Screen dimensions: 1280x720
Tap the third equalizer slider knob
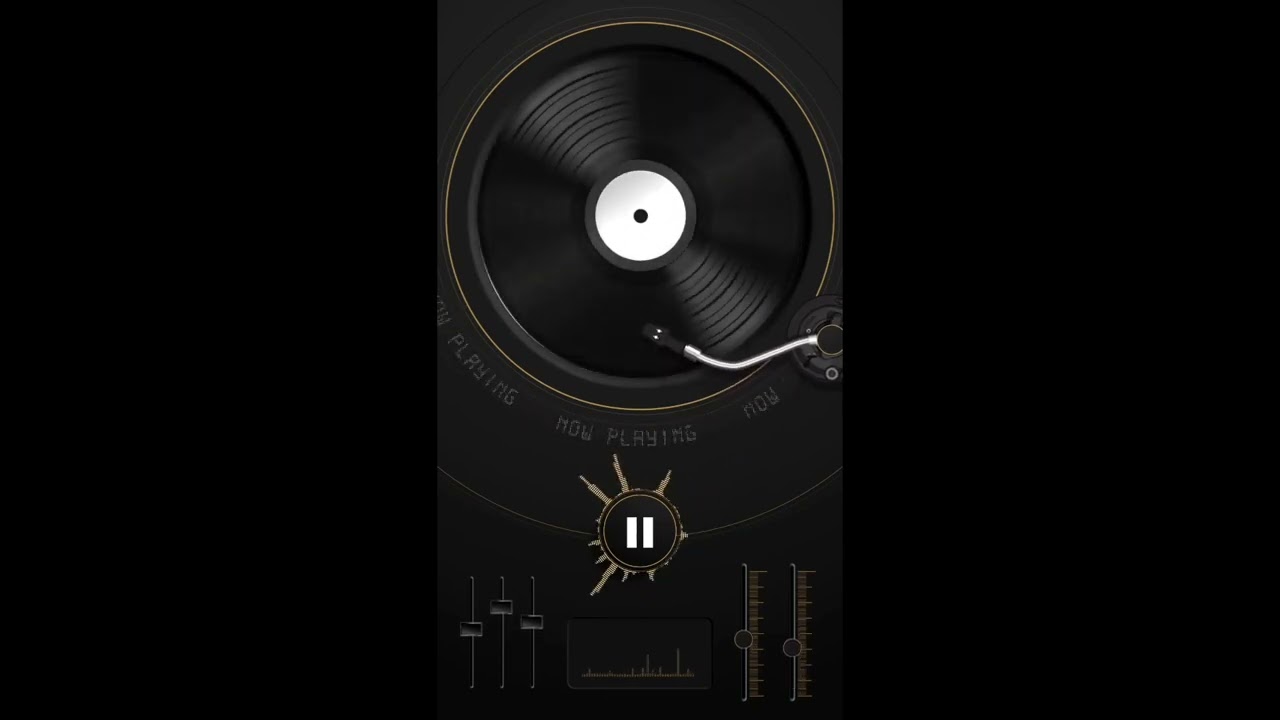[532, 622]
